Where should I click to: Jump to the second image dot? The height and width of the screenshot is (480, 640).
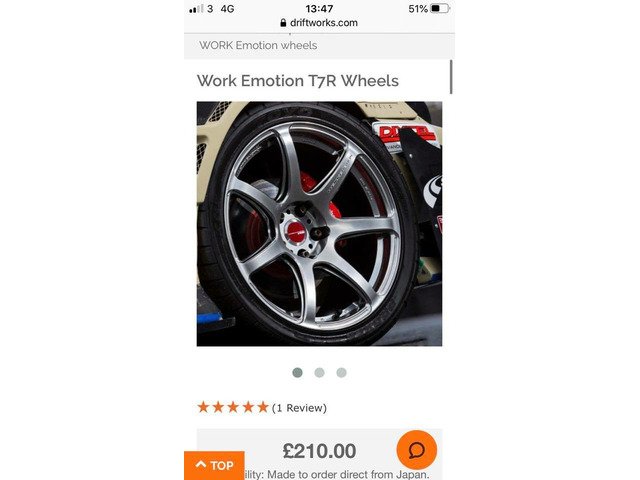pyautogui.click(x=319, y=372)
